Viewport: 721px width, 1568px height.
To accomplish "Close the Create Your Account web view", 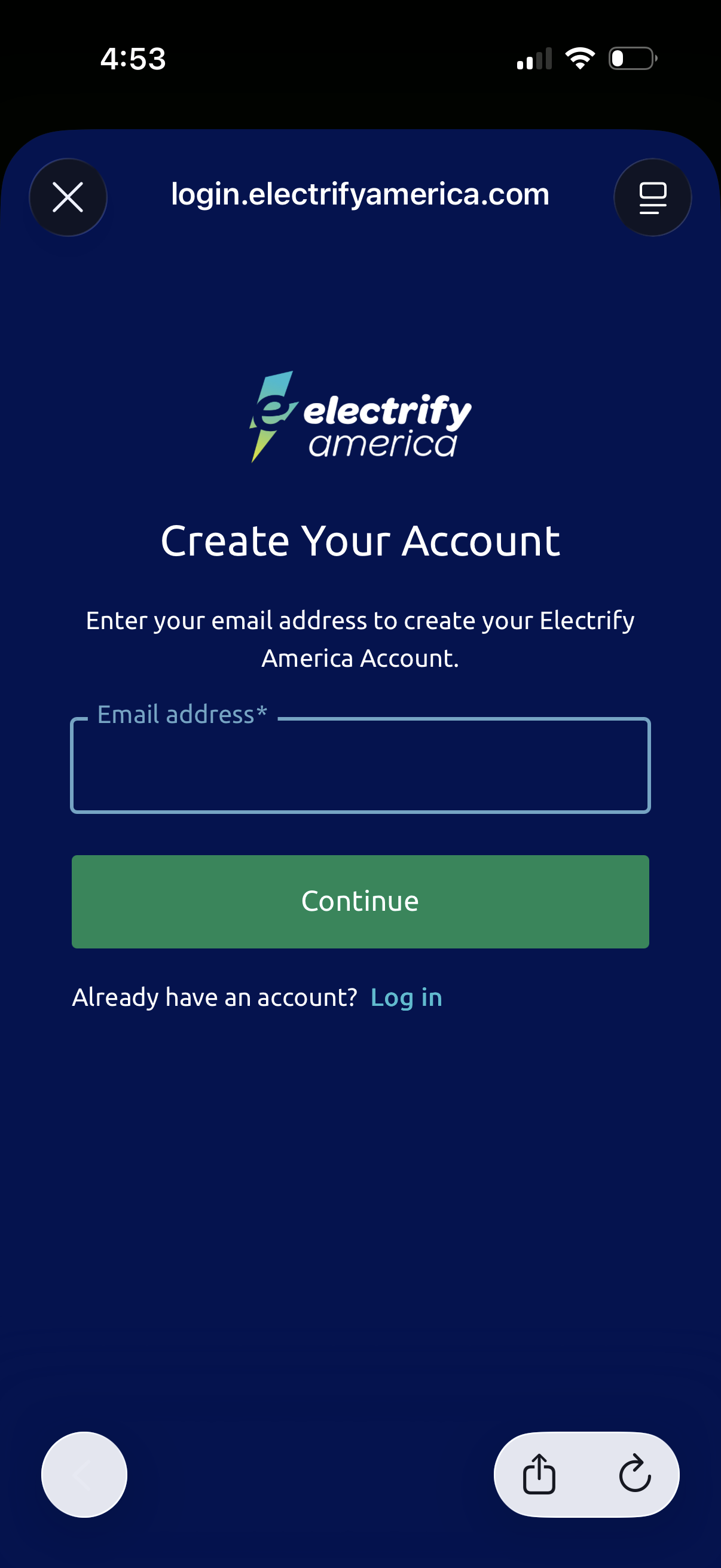I will click(68, 197).
